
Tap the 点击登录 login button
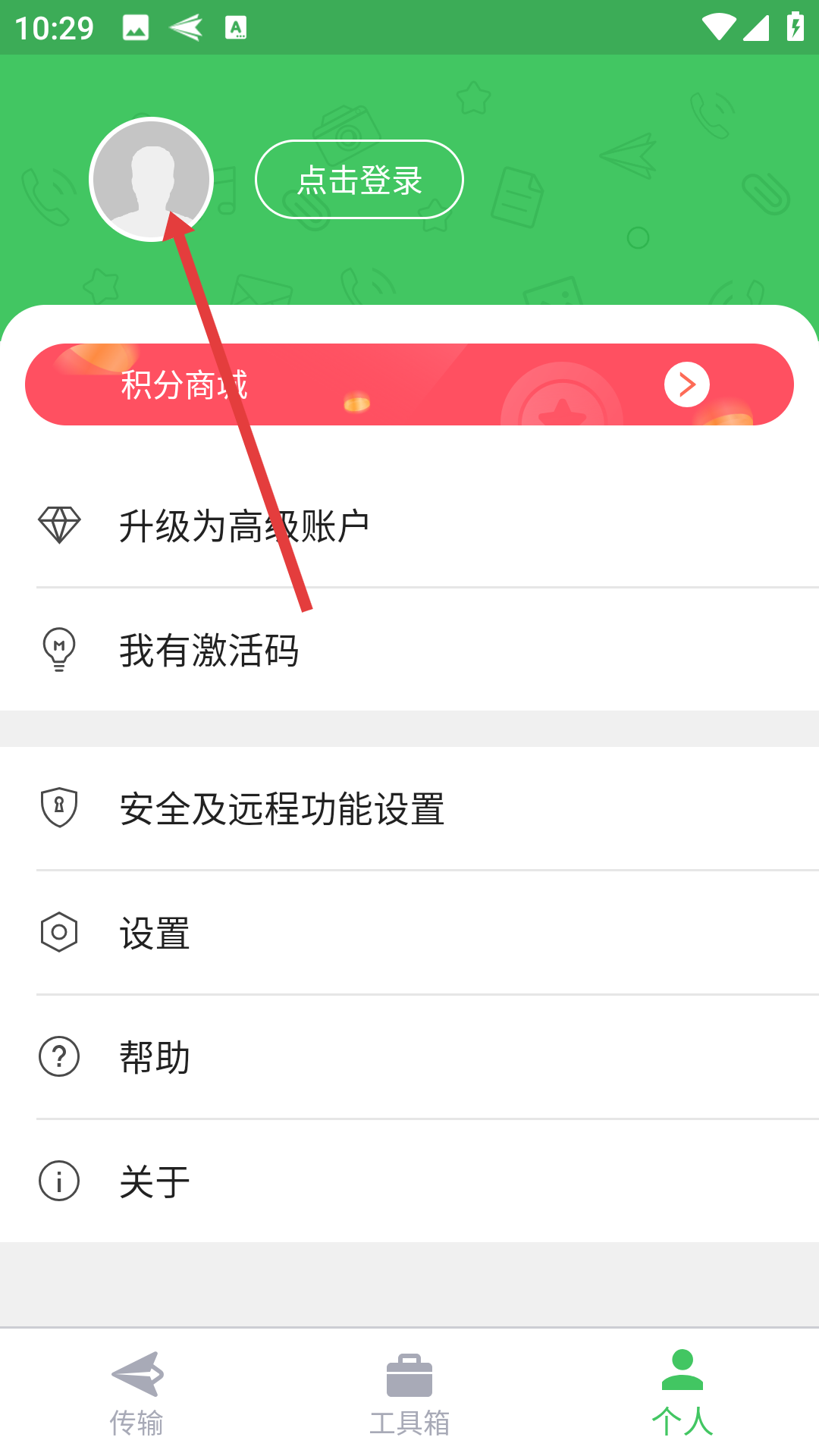(359, 180)
